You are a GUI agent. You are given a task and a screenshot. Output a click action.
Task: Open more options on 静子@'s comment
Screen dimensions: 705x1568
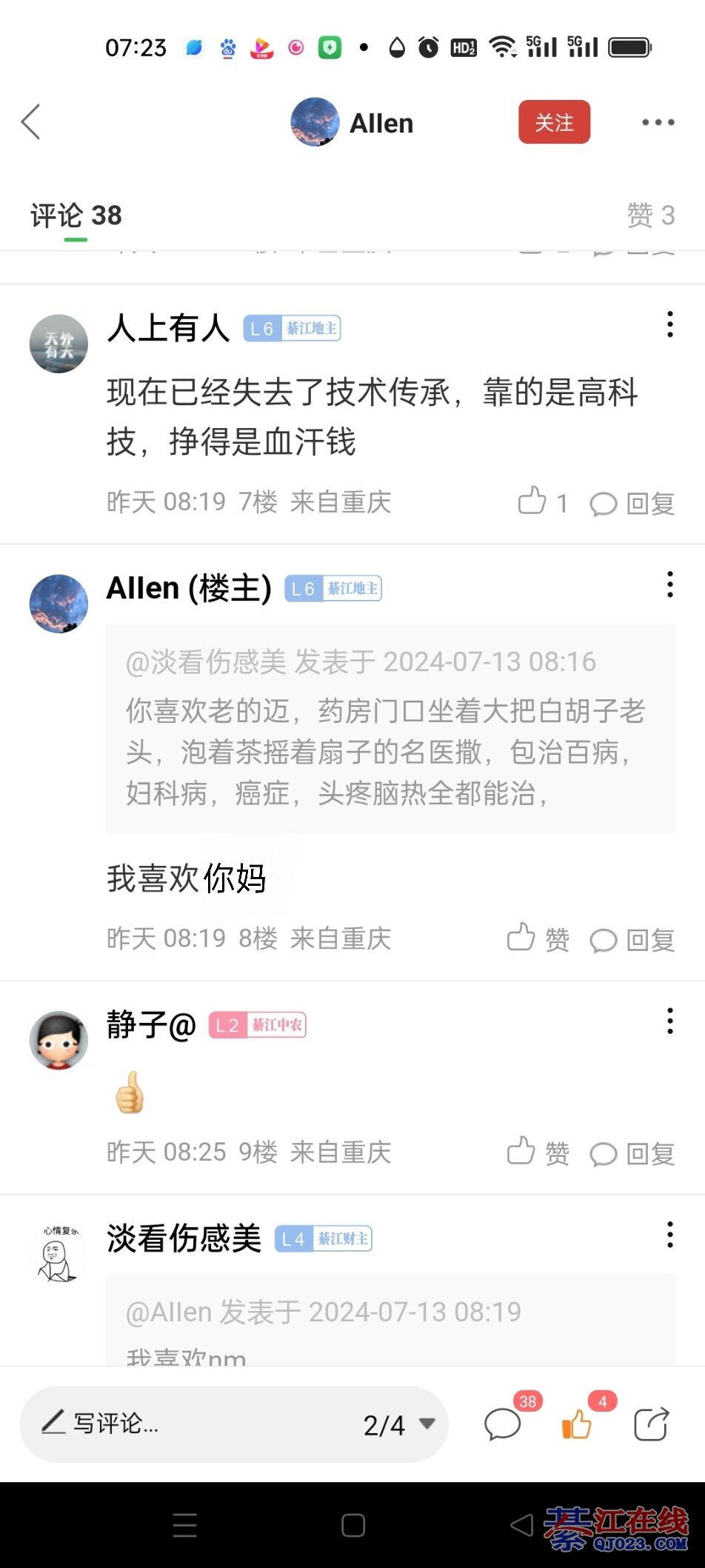669,1021
